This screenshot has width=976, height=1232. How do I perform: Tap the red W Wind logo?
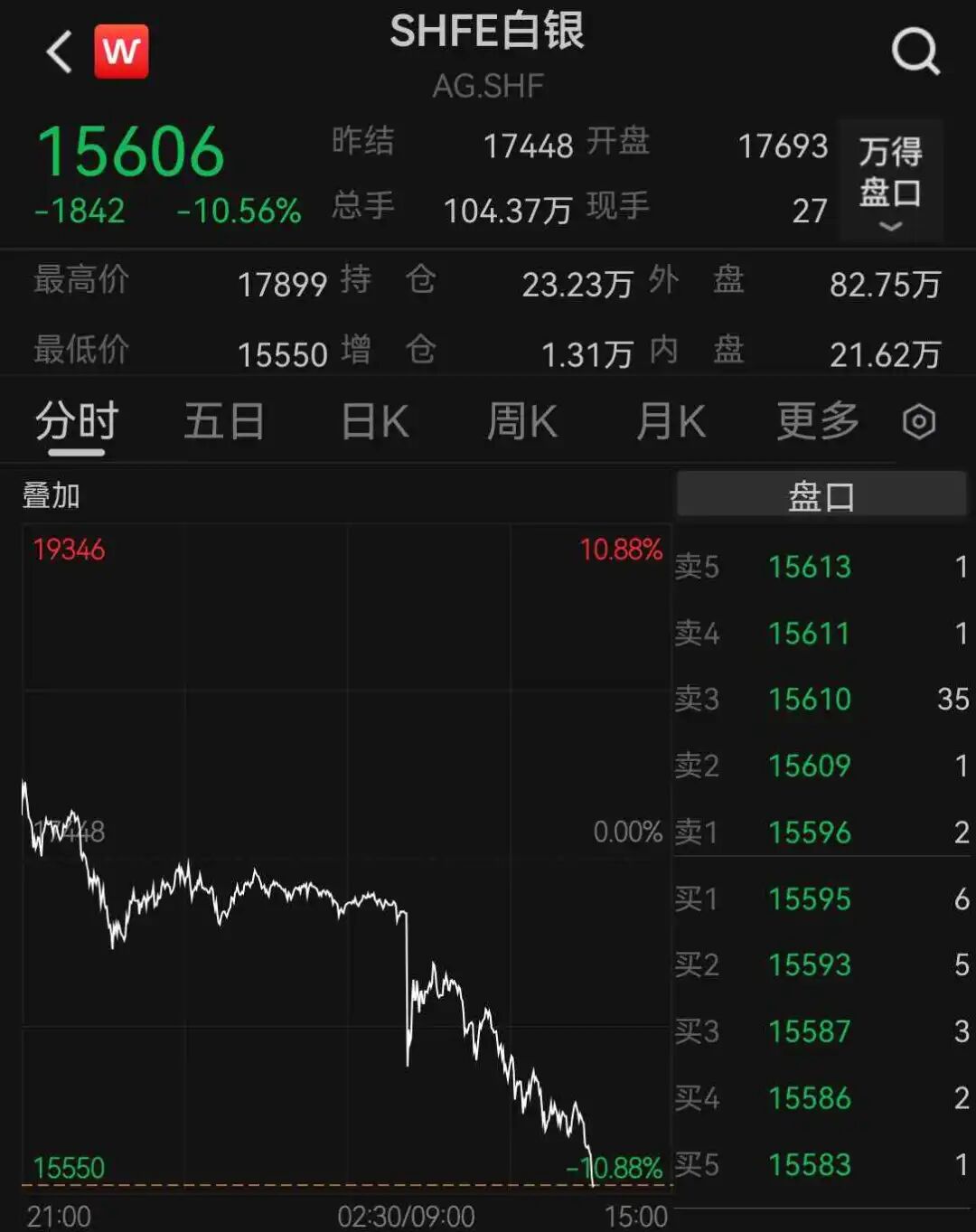[x=121, y=52]
